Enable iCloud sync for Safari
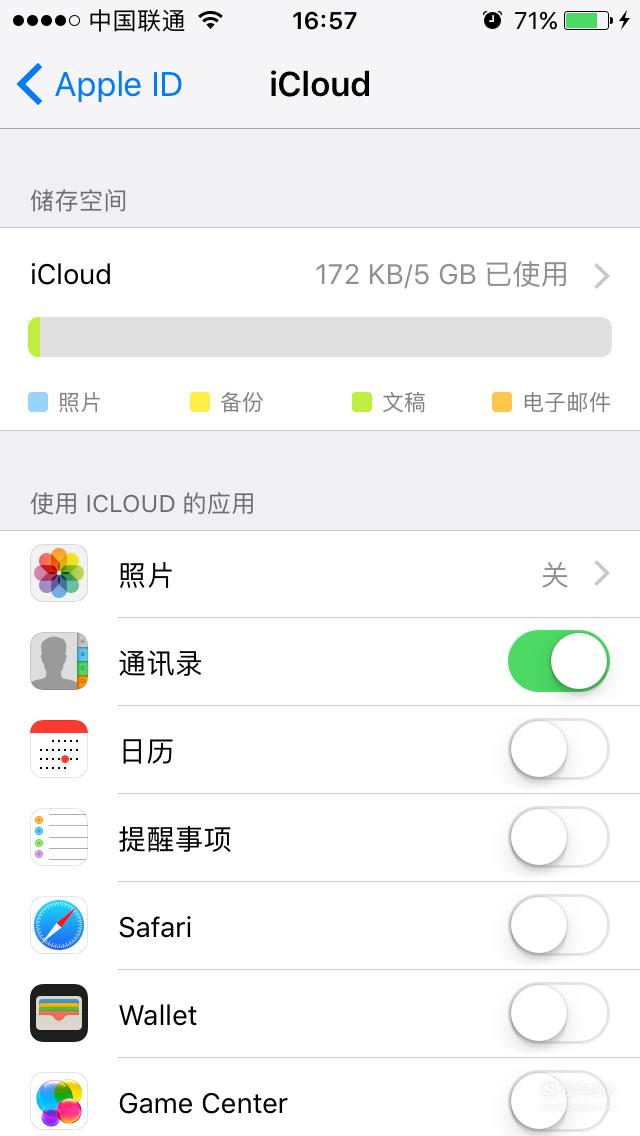Screen dimensions: 640x1136 (559, 926)
